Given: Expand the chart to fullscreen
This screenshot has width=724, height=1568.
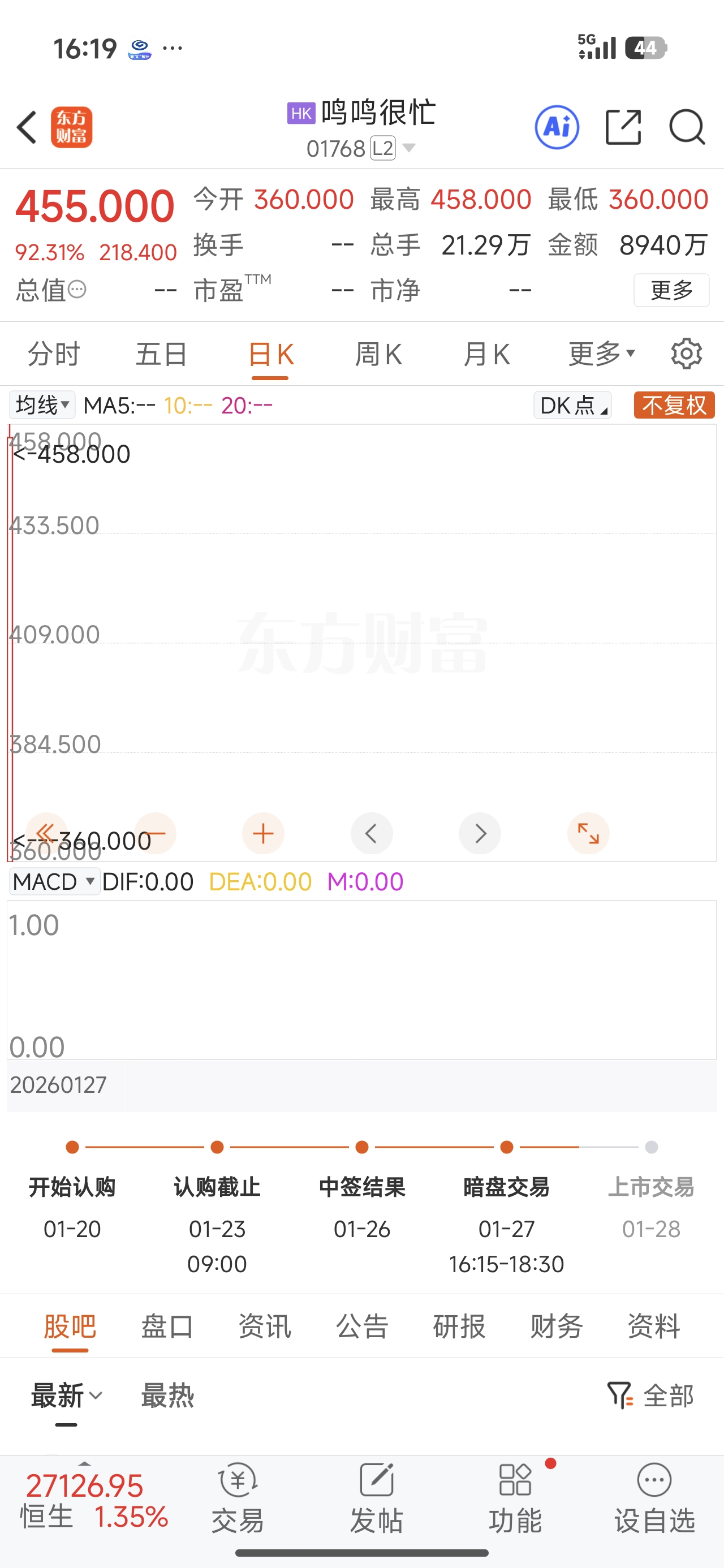Looking at the screenshot, I should [x=588, y=833].
